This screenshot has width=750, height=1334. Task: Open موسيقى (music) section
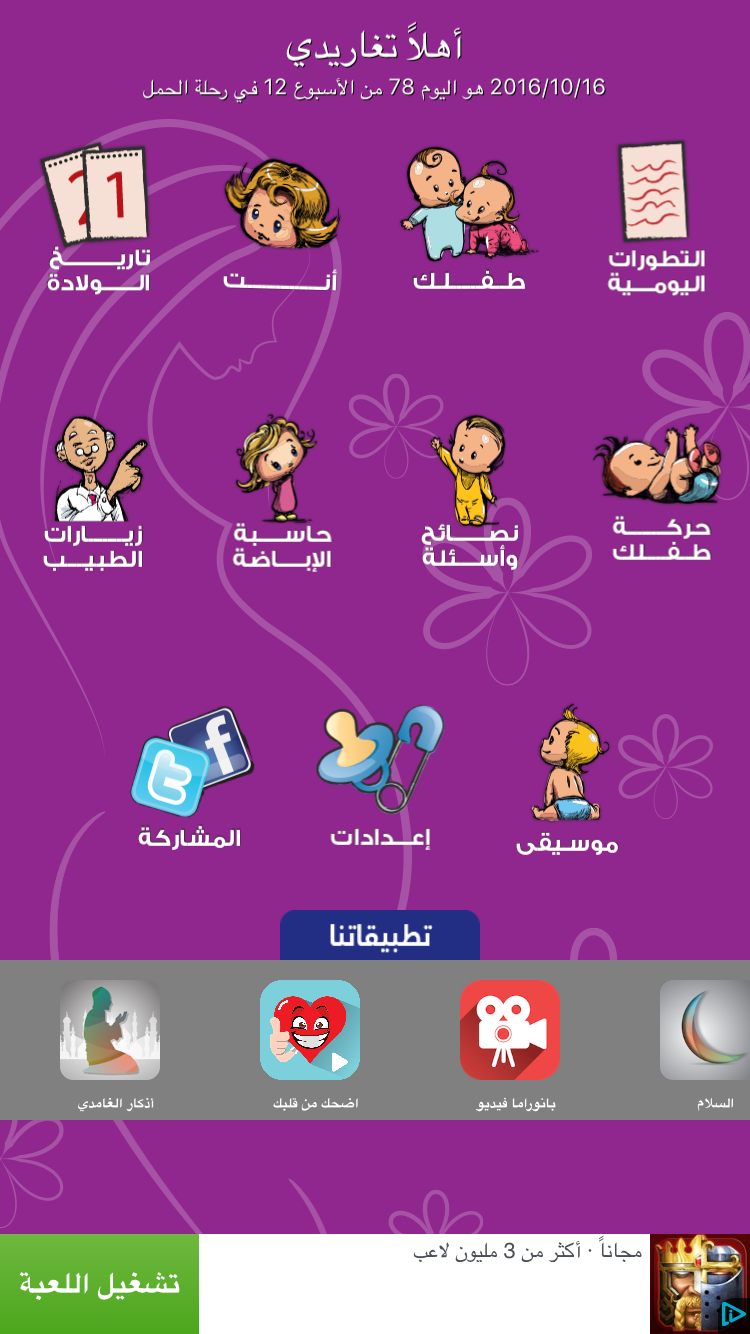pos(567,780)
